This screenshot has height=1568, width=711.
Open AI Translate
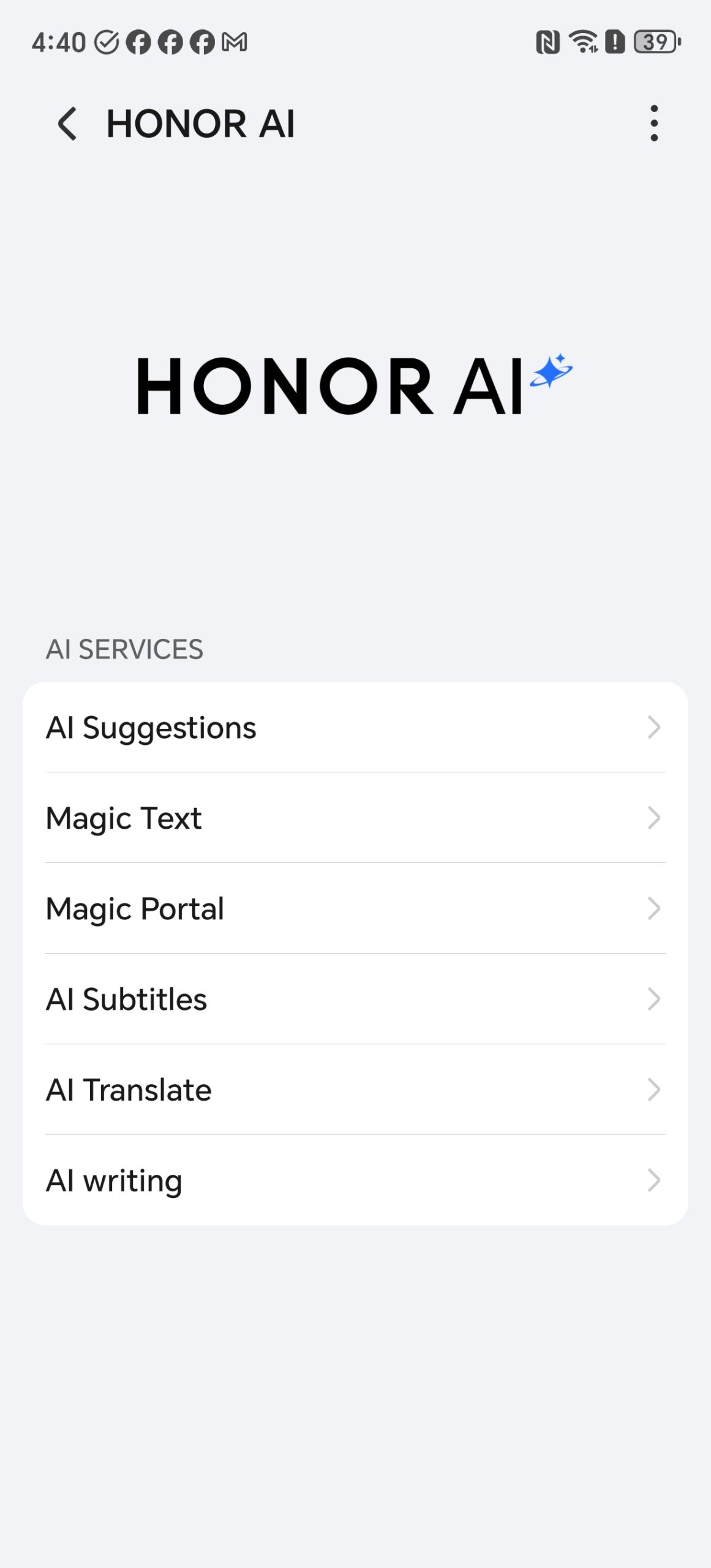tap(355, 1090)
